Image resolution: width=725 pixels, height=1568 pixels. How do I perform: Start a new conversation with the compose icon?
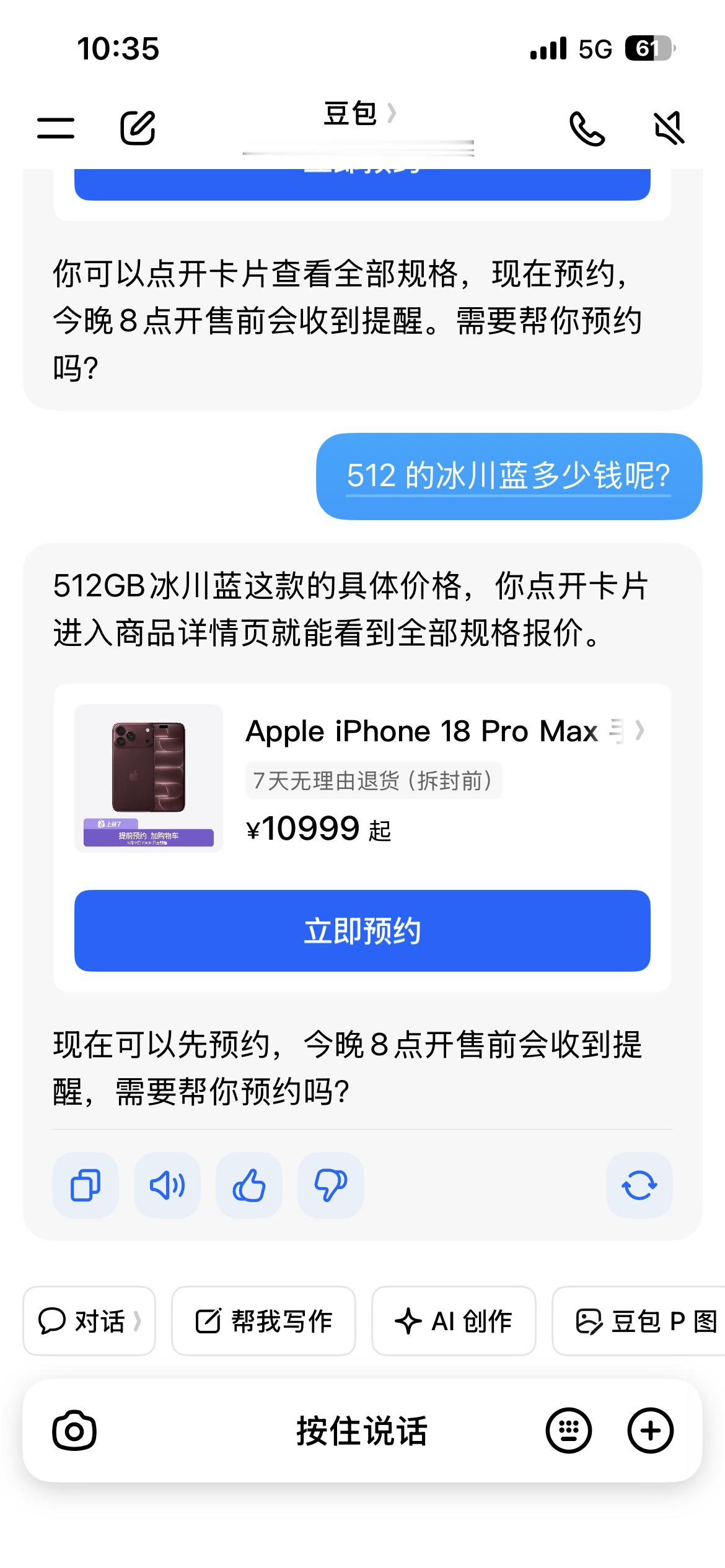point(138,128)
